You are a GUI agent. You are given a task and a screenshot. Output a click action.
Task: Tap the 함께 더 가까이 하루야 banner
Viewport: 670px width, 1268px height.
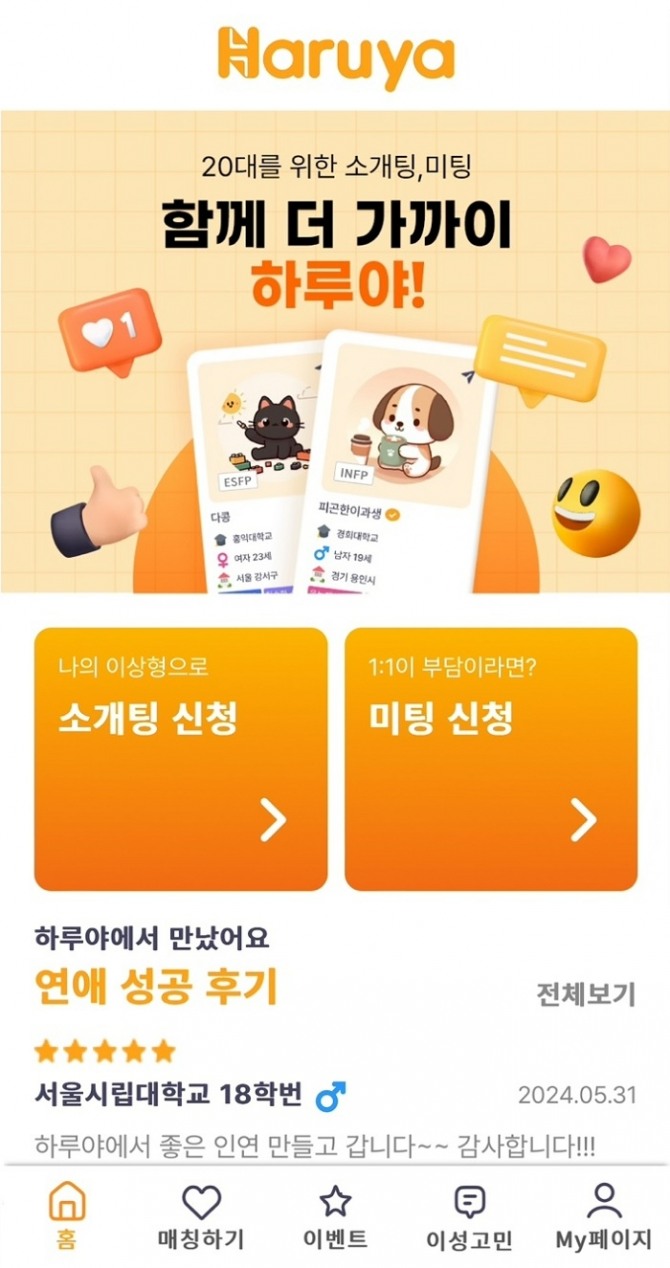tap(335, 350)
